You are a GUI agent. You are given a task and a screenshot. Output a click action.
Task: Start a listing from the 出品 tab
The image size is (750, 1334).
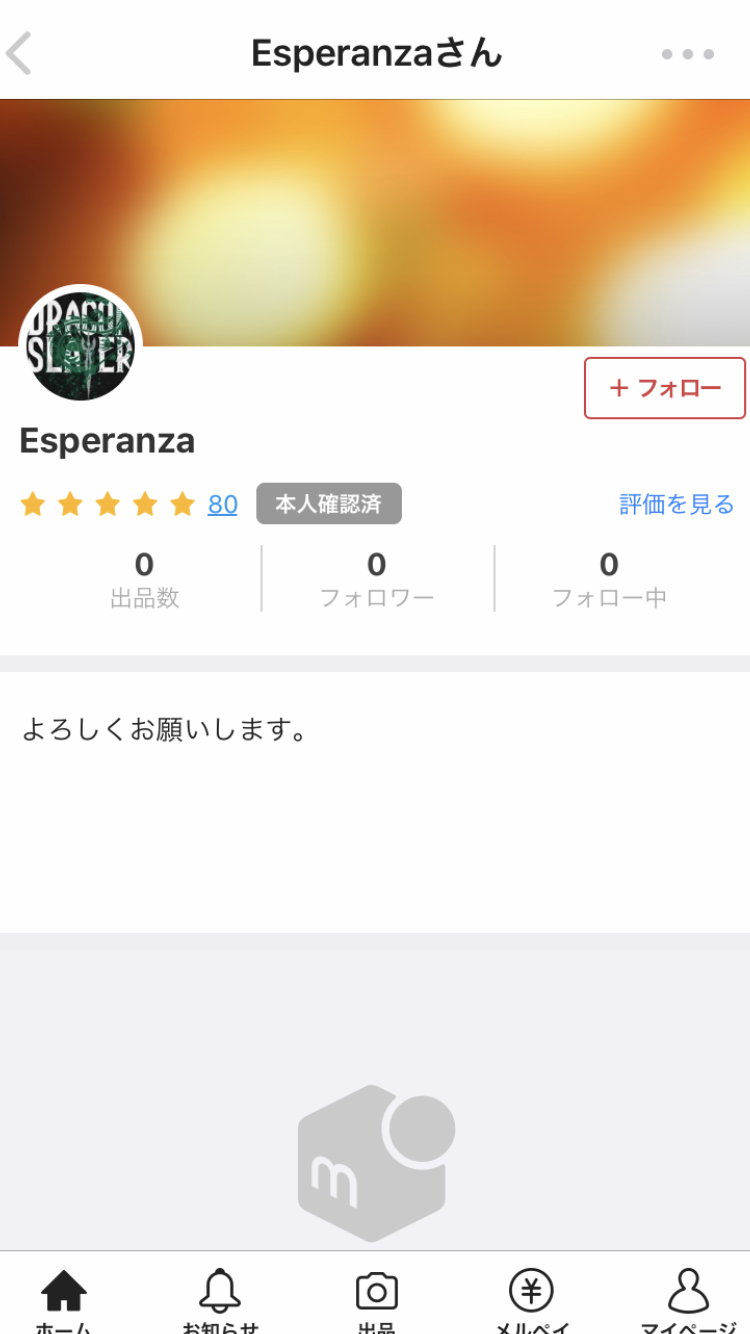coord(376,1298)
